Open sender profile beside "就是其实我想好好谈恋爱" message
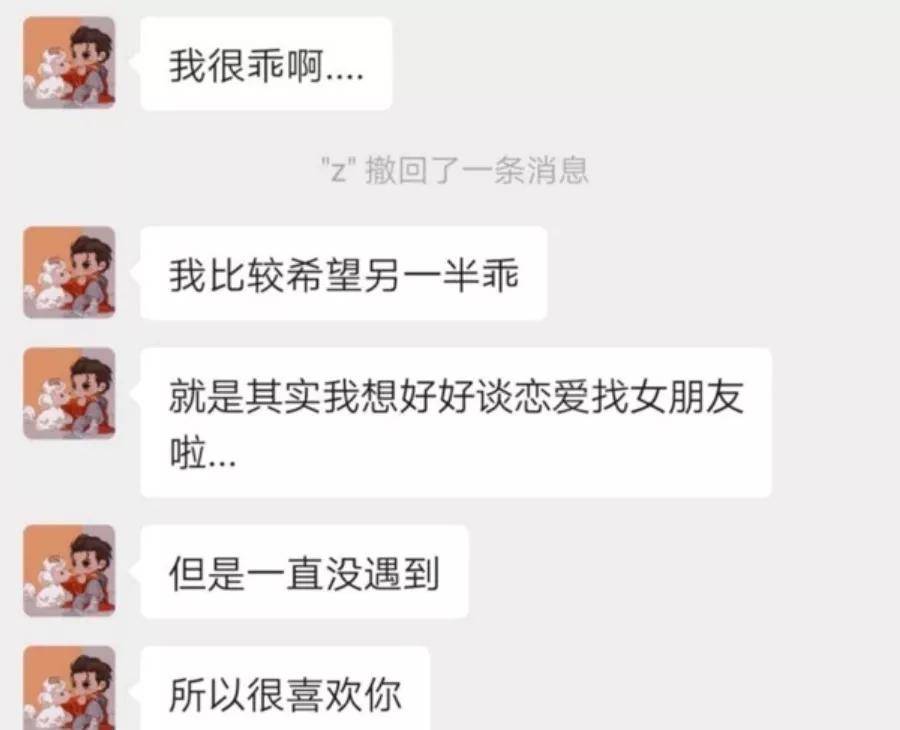Viewport: 900px width, 730px height. point(69,394)
